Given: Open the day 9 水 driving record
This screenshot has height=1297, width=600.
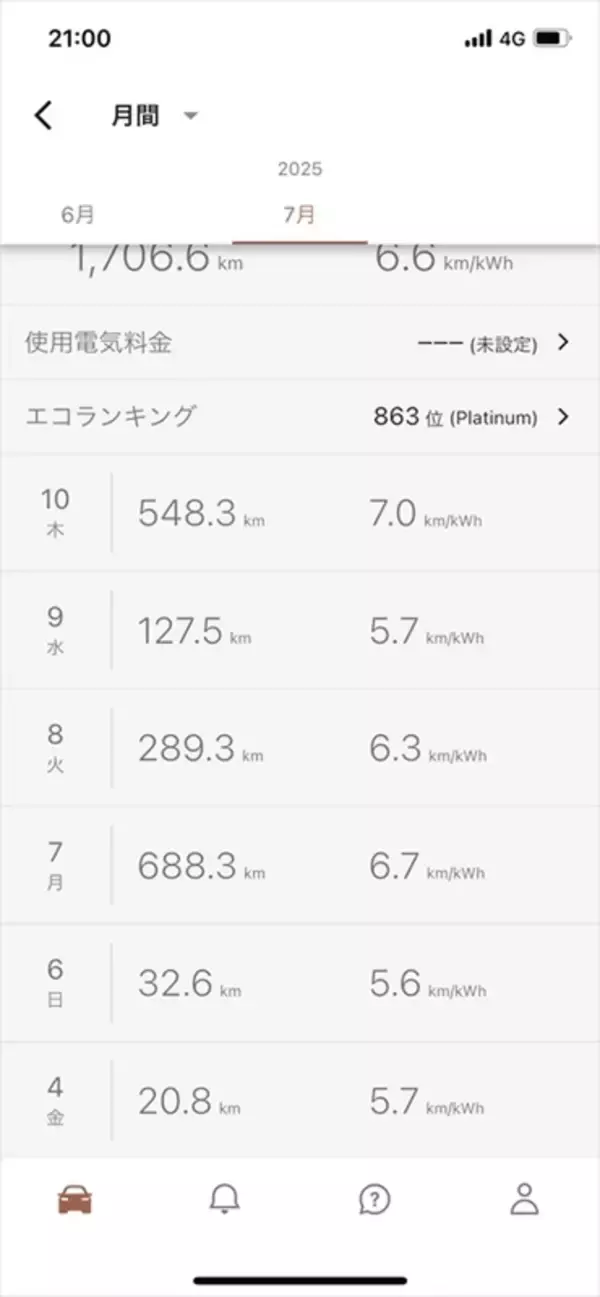Looking at the screenshot, I should [x=300, y=631].
